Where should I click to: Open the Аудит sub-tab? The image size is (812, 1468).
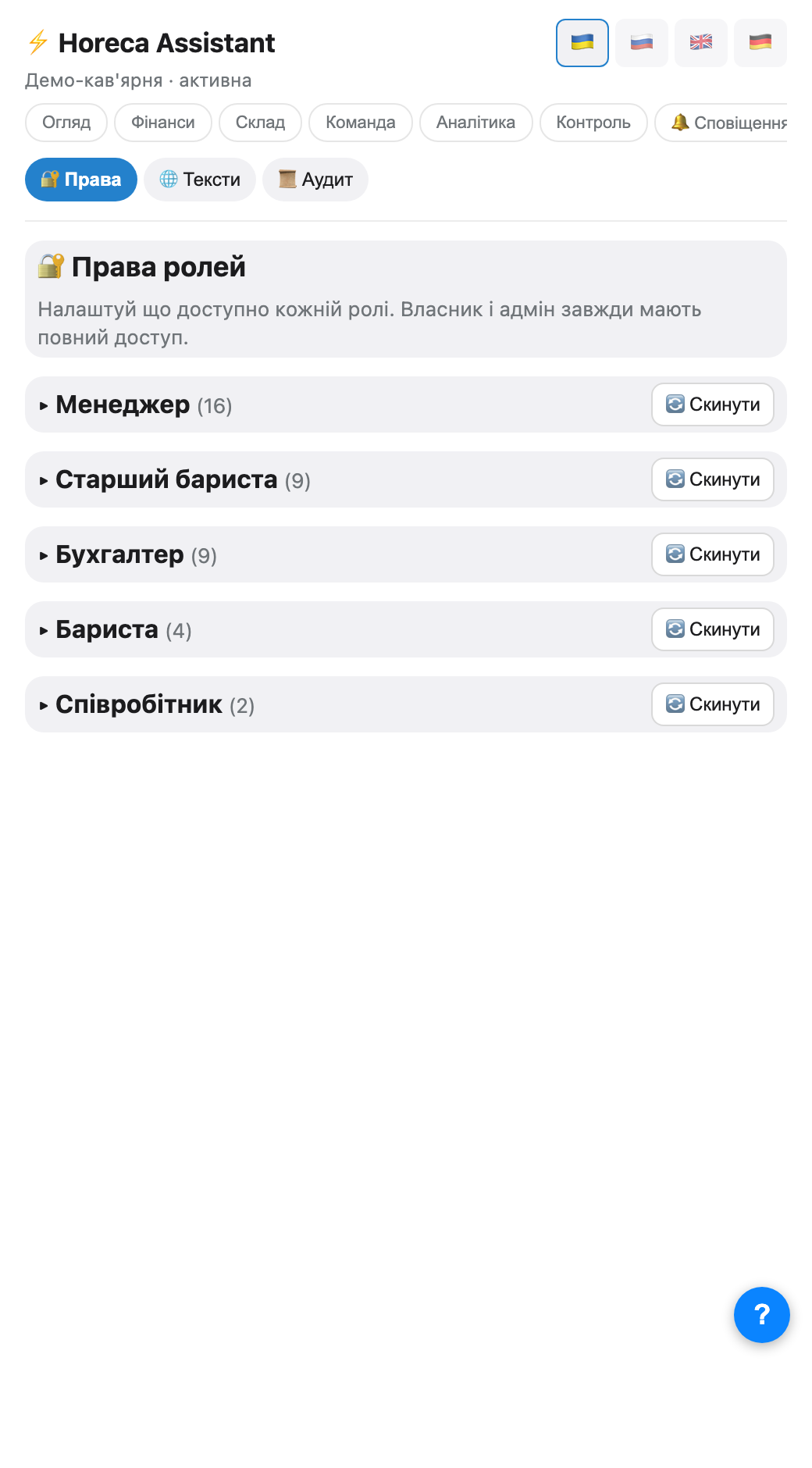pyautogui.click(x=315, y=180)
